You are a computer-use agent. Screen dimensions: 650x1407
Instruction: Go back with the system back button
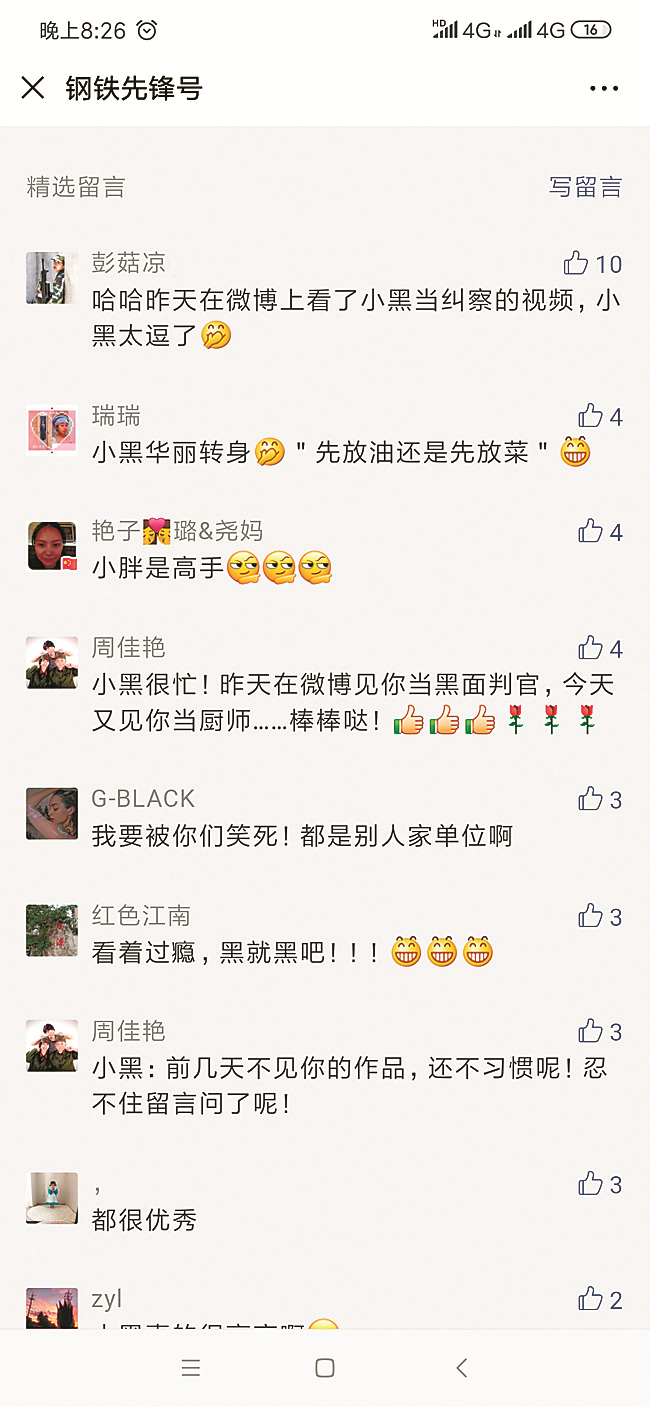(x=461, y=1368)
